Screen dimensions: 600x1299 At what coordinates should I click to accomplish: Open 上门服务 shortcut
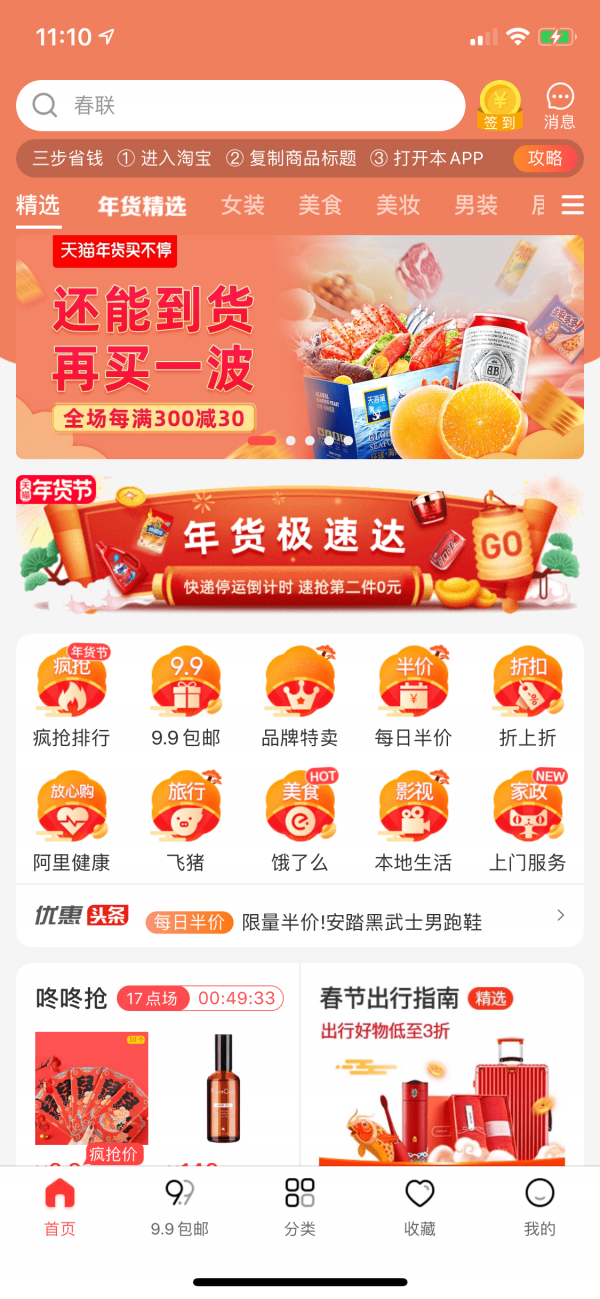(x=527, y=822)
